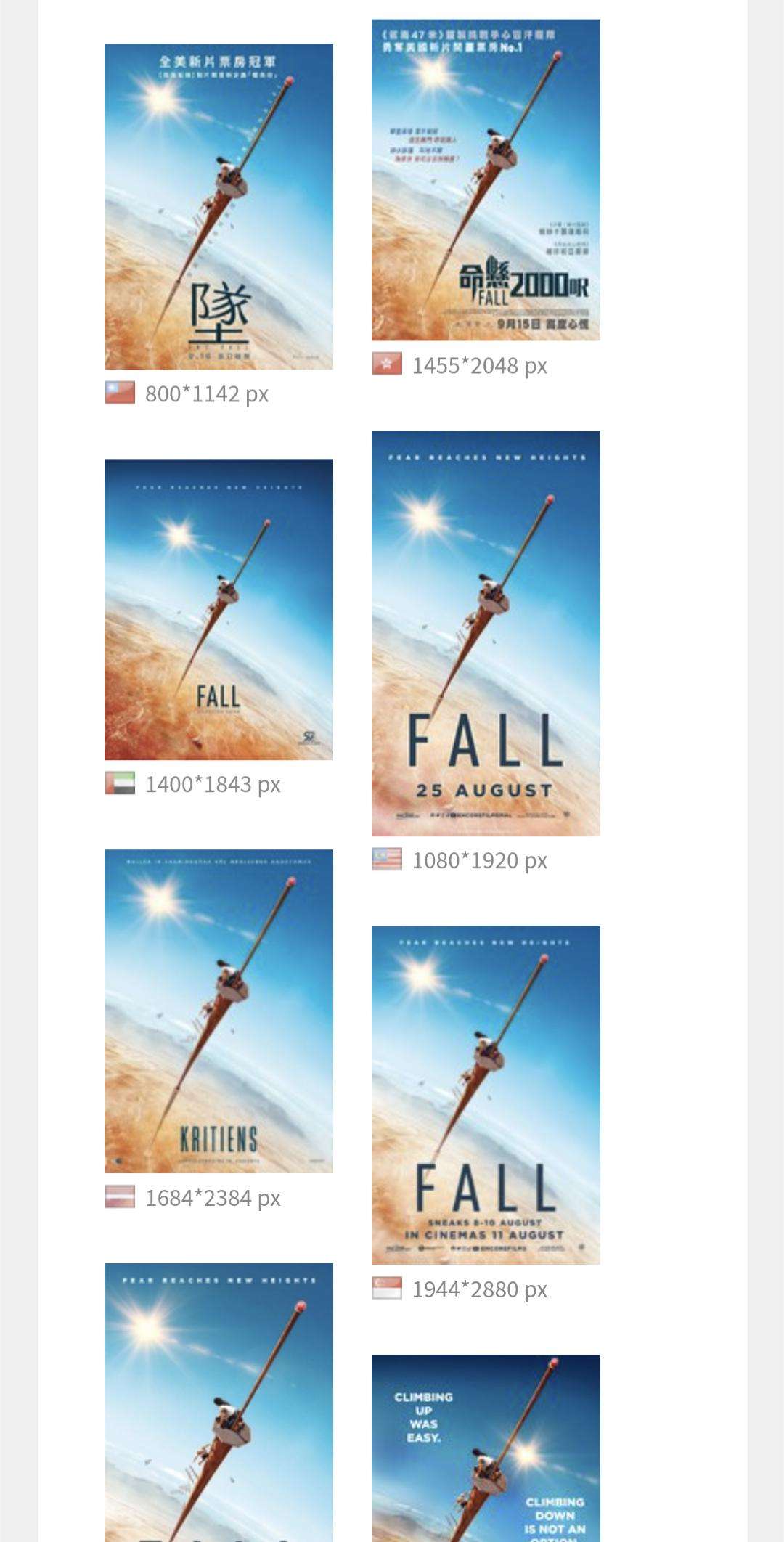Select the FALL 25 August poster
The width and height of the screenshot is (784, 1542).
point(486,633)
